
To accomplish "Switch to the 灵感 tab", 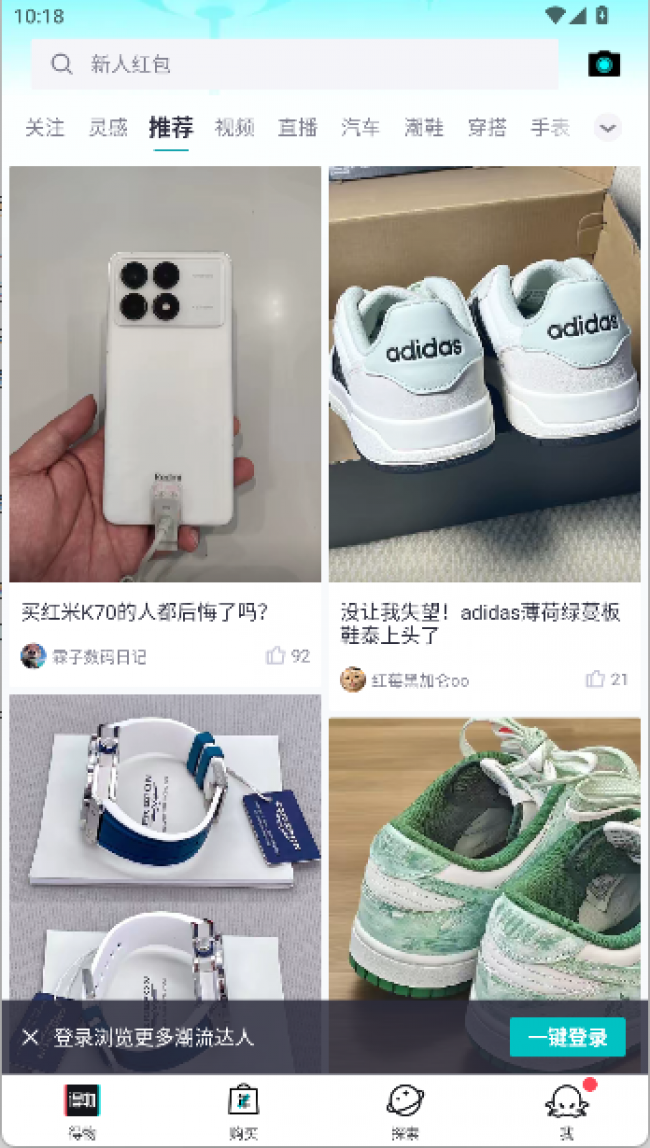I will click(108, 127).
